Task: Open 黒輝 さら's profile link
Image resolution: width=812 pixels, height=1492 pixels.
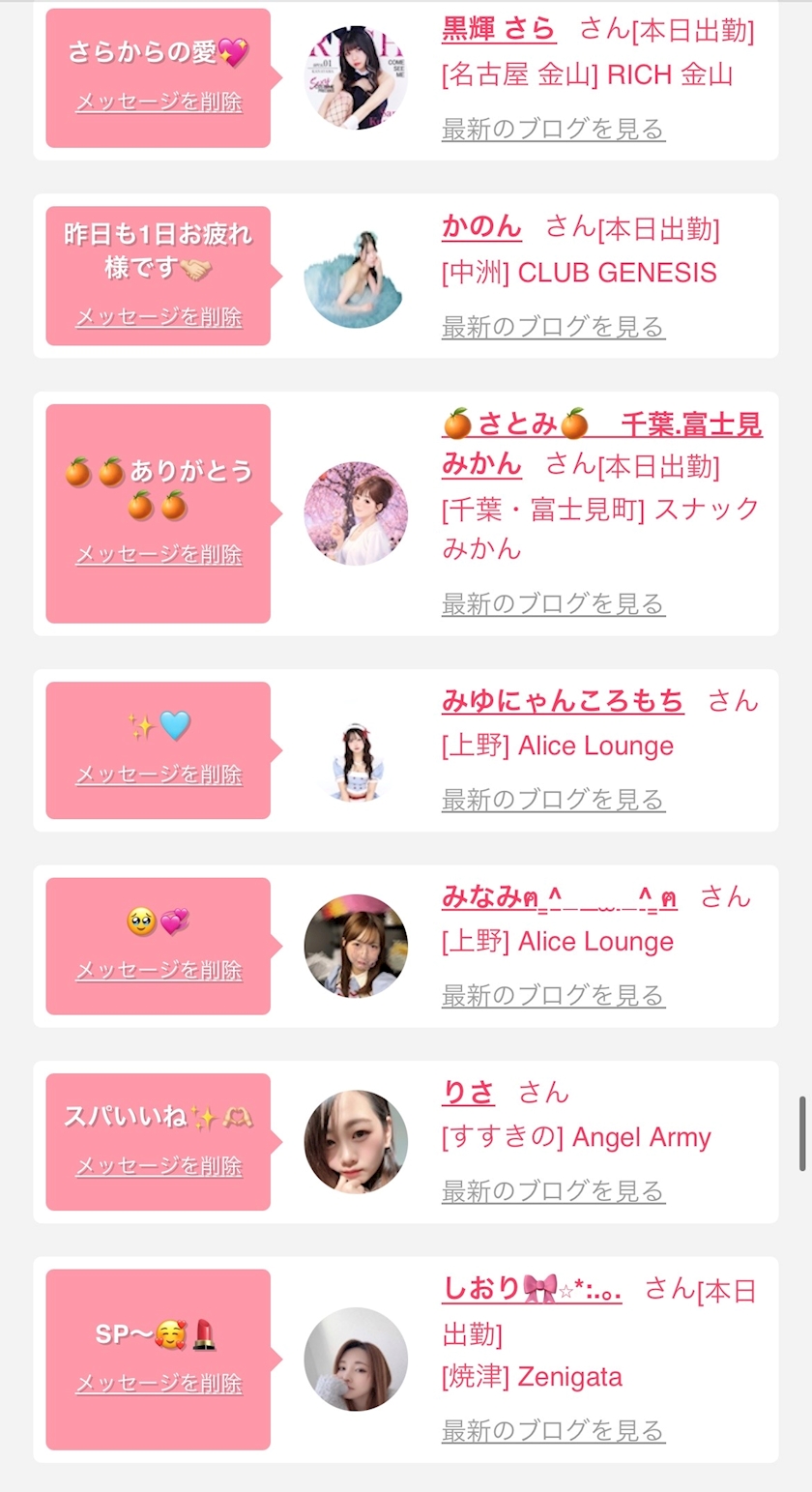Action: (x=499, y=29)
